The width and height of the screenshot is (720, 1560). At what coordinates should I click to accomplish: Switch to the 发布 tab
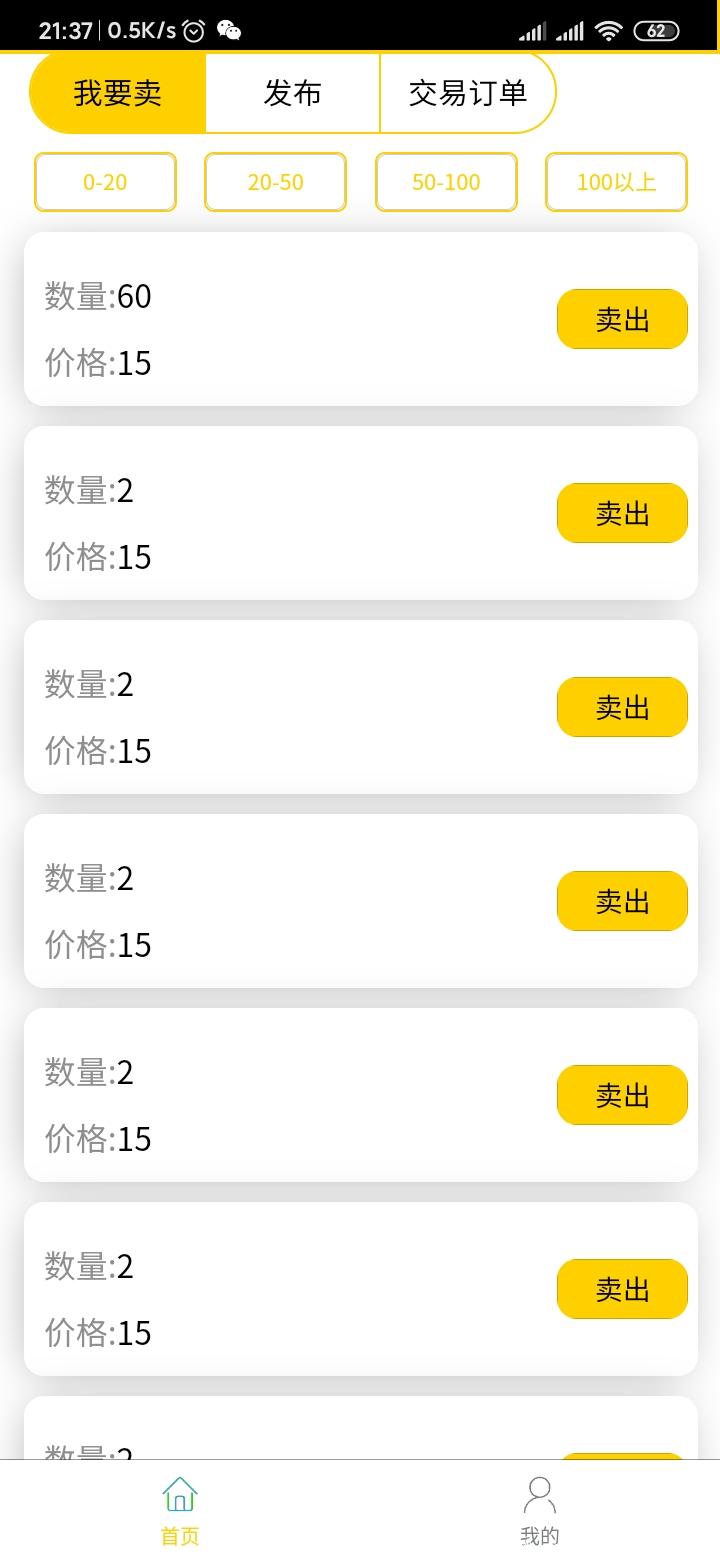[x=292, y=92]
